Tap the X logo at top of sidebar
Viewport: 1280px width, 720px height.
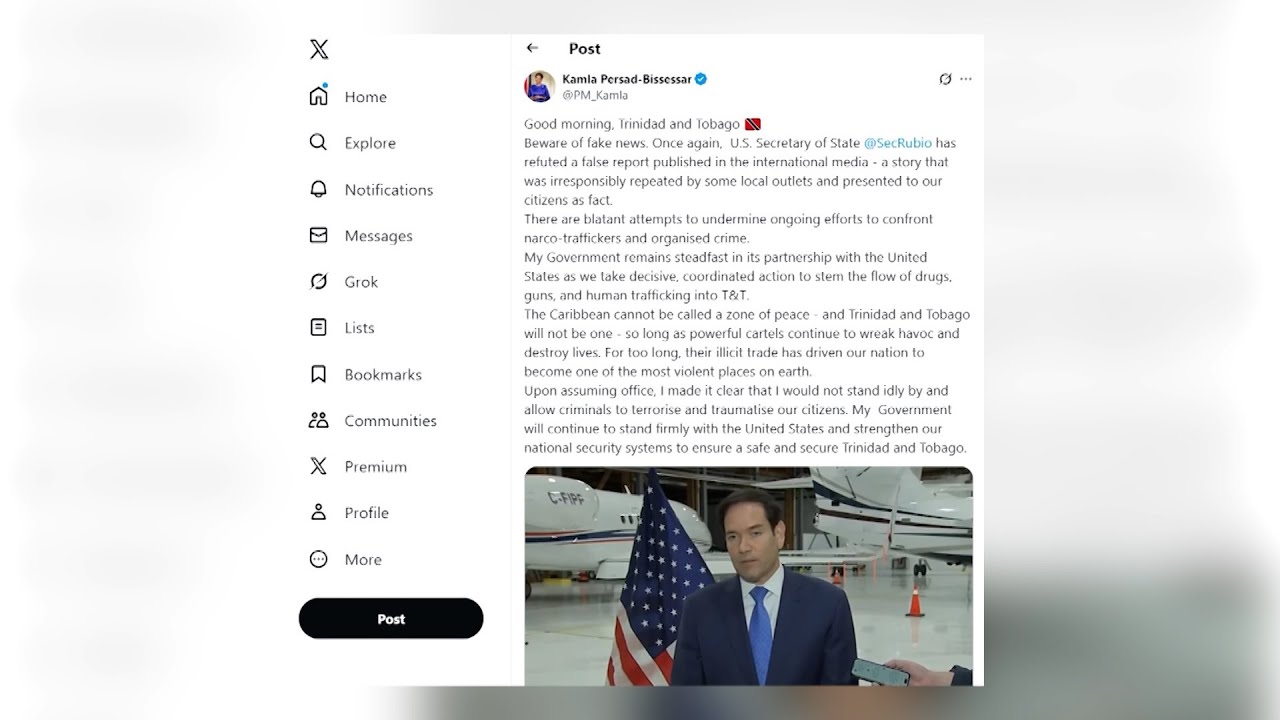click(319, 49)
